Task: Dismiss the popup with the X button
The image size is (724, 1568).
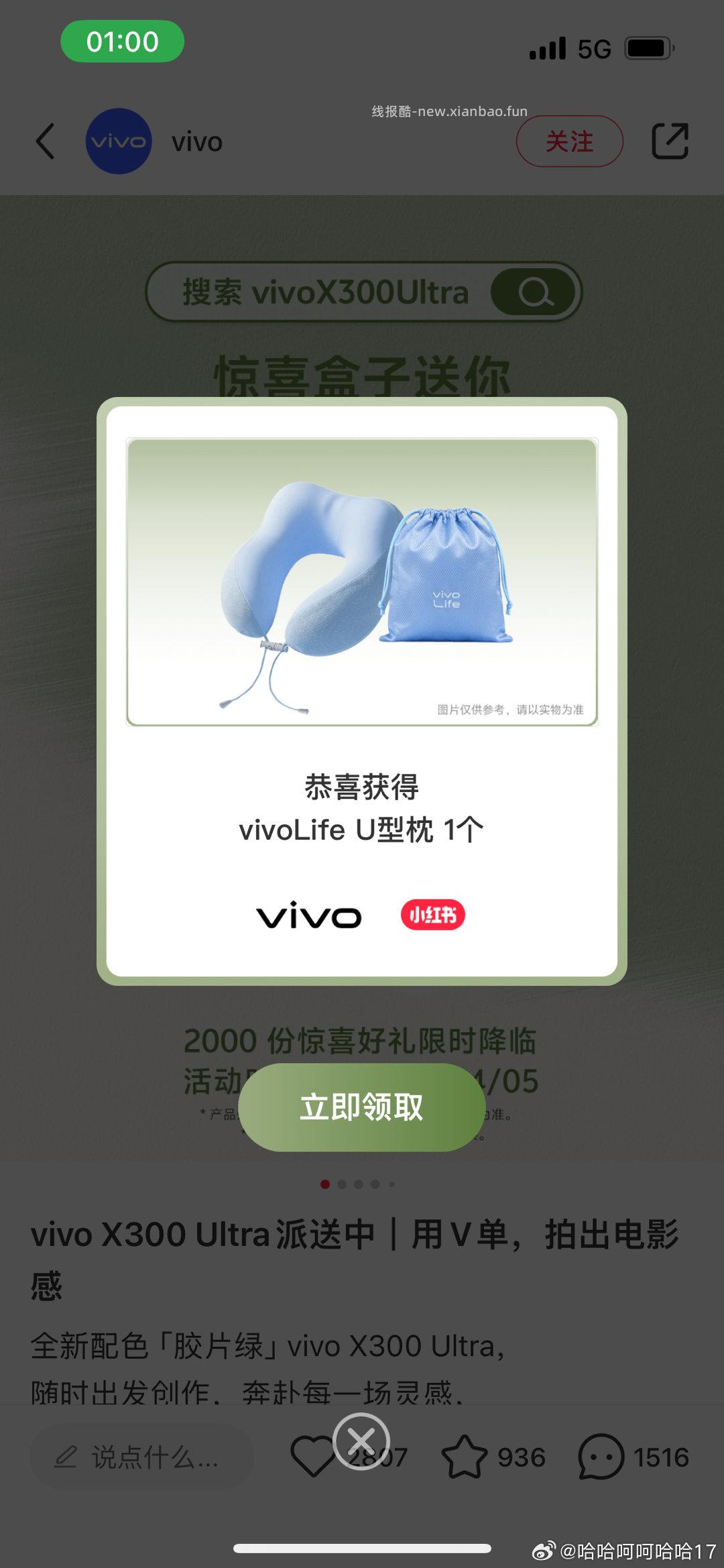Action: (x=362, y=1442)
